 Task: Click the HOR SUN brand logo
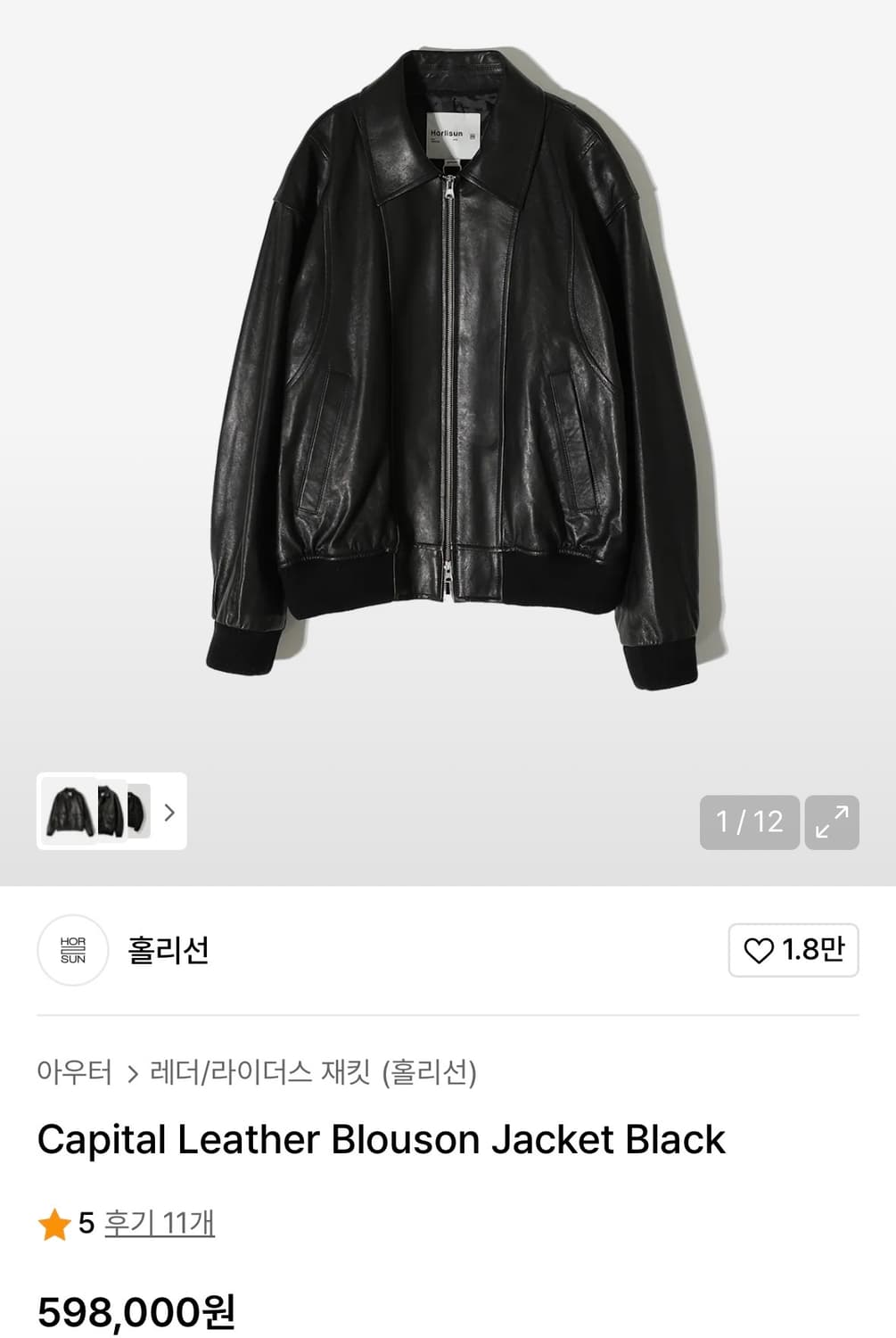[72, 953]
